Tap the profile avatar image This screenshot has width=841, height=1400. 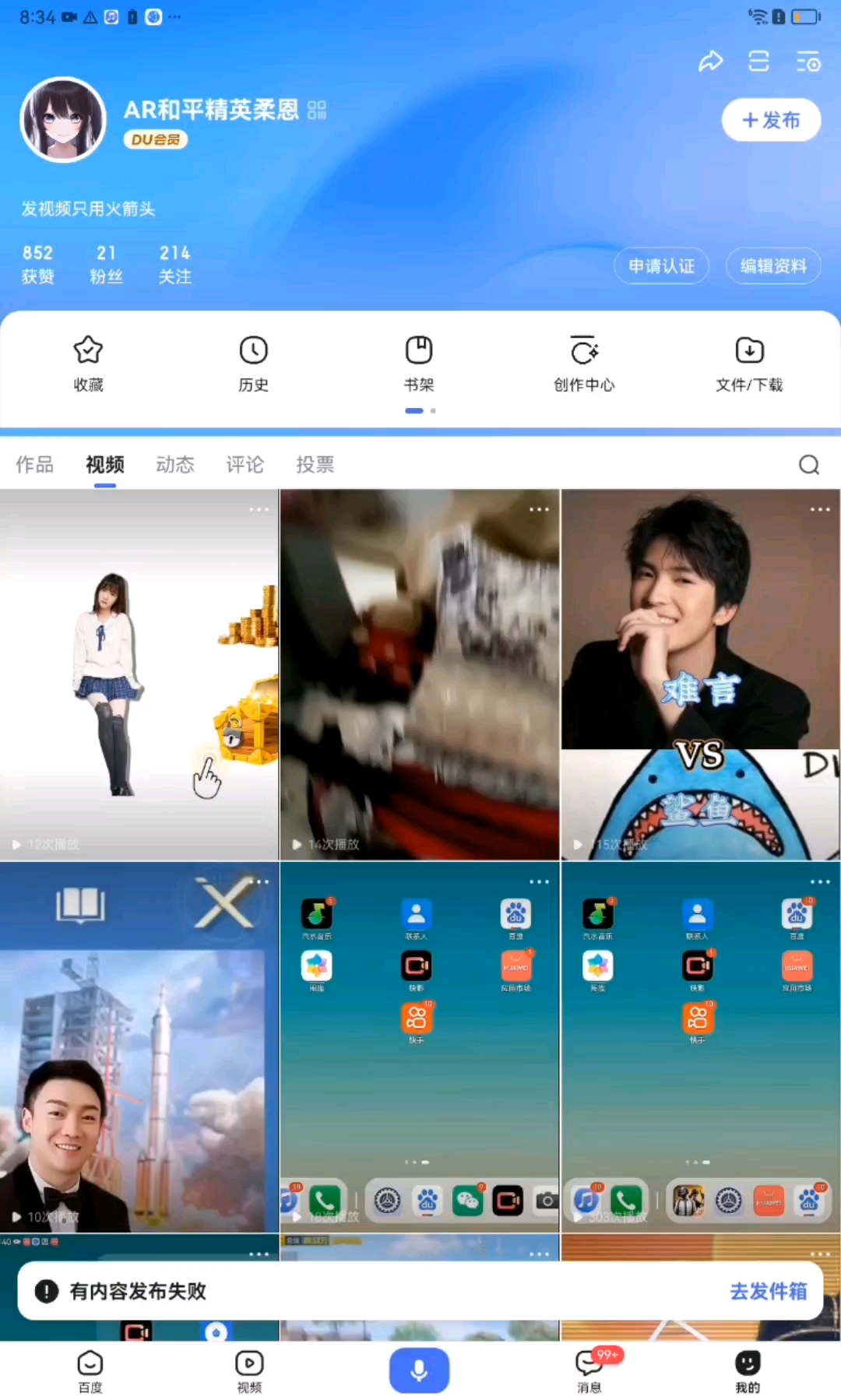(x=63, y=119)
